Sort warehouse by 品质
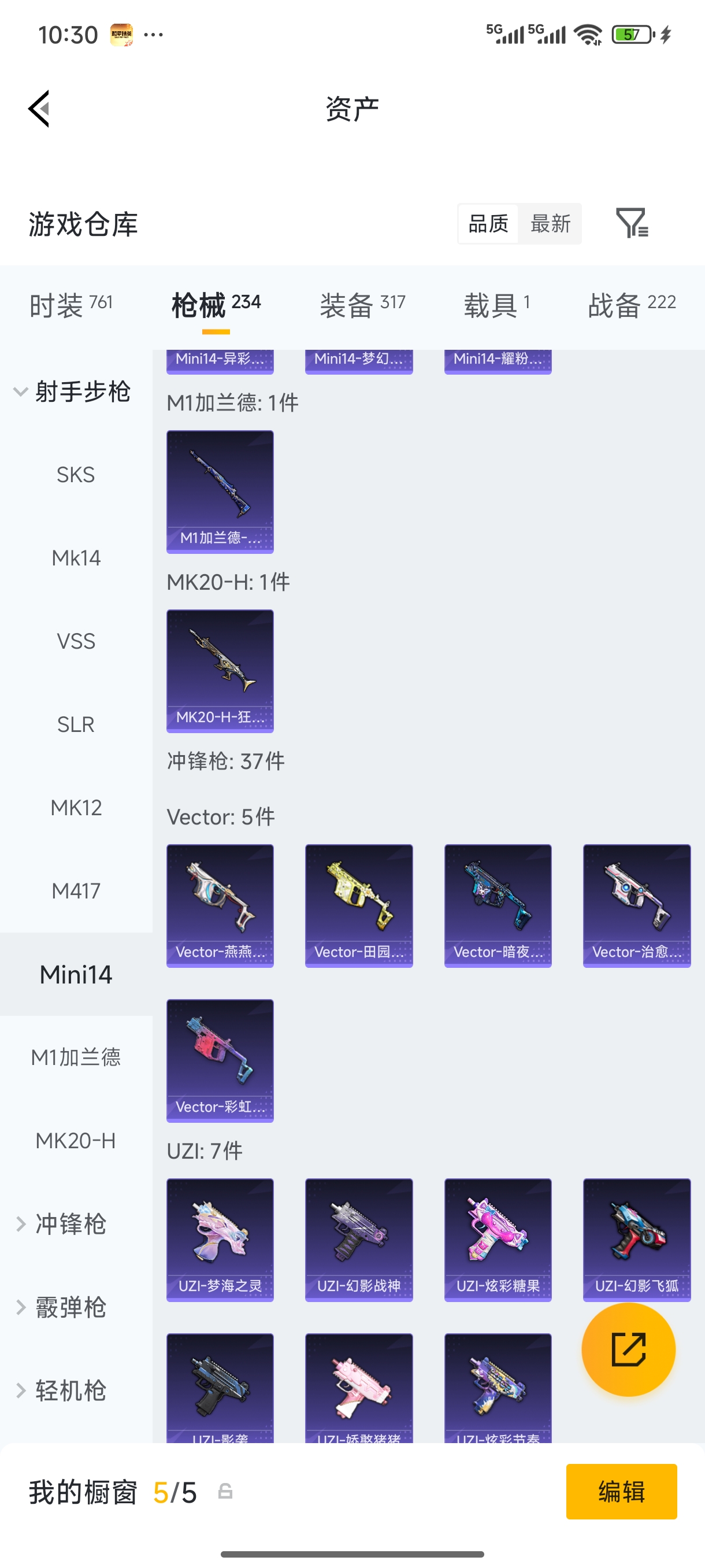Image resolution: width=705 pixels, height=1568 pixels. [488, 223]
